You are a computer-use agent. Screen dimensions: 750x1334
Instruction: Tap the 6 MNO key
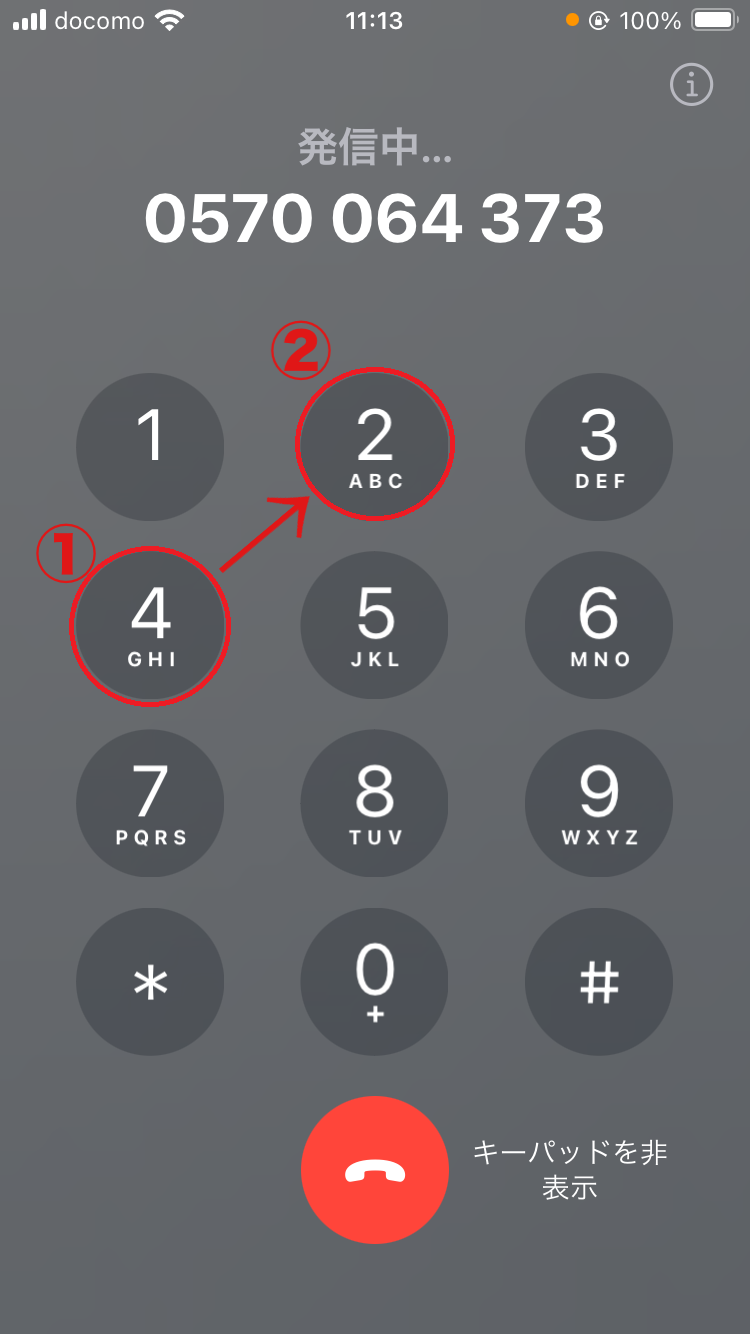pyautogui.click(x=599, y=626)
